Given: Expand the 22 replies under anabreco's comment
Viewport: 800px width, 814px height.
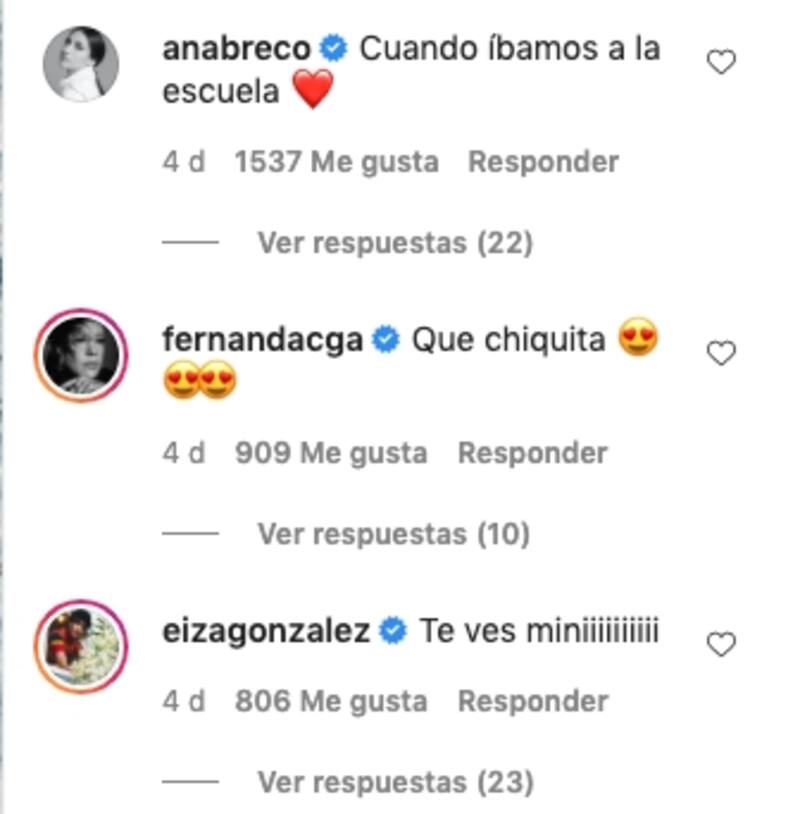Looking at the screenshot, I should (394, 242).
